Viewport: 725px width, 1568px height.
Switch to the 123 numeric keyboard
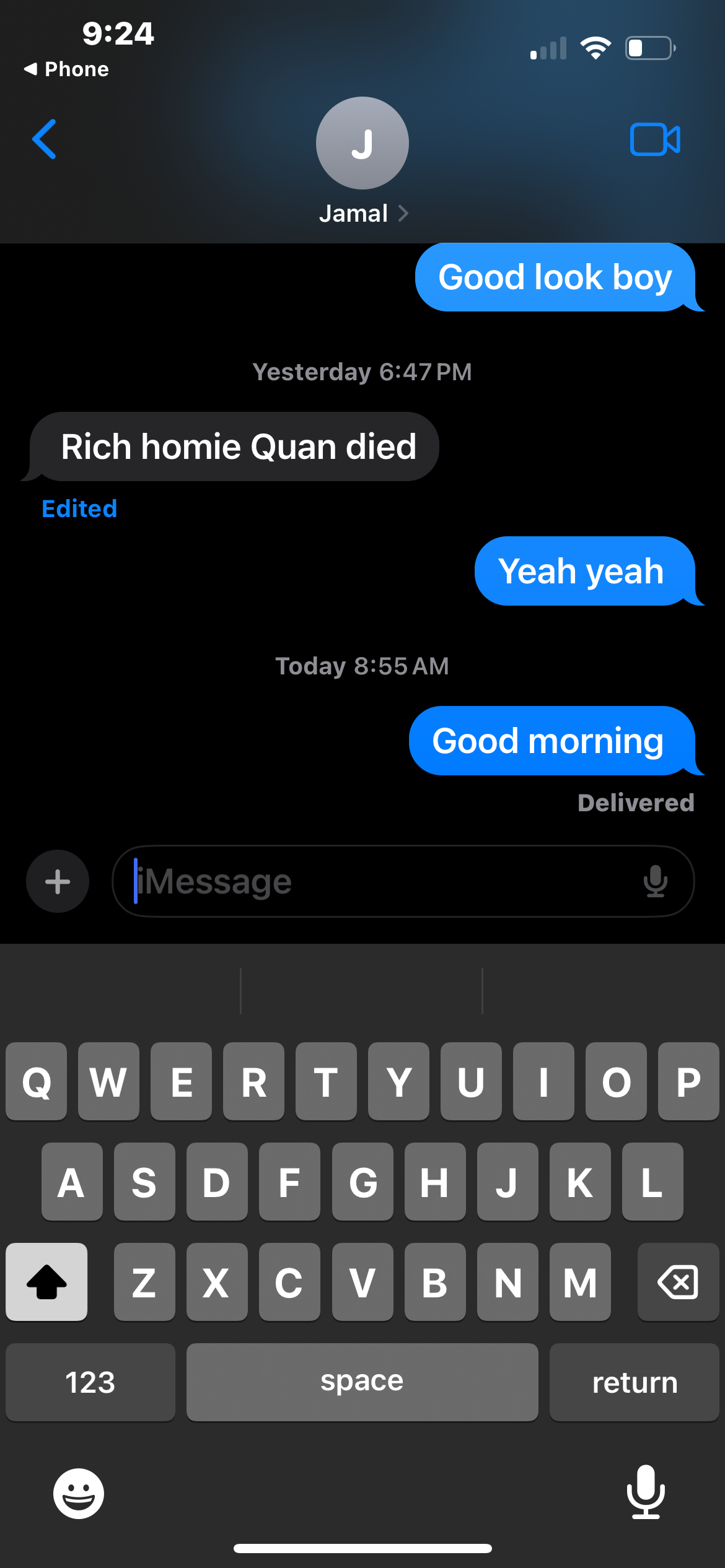pos(90,1382)
